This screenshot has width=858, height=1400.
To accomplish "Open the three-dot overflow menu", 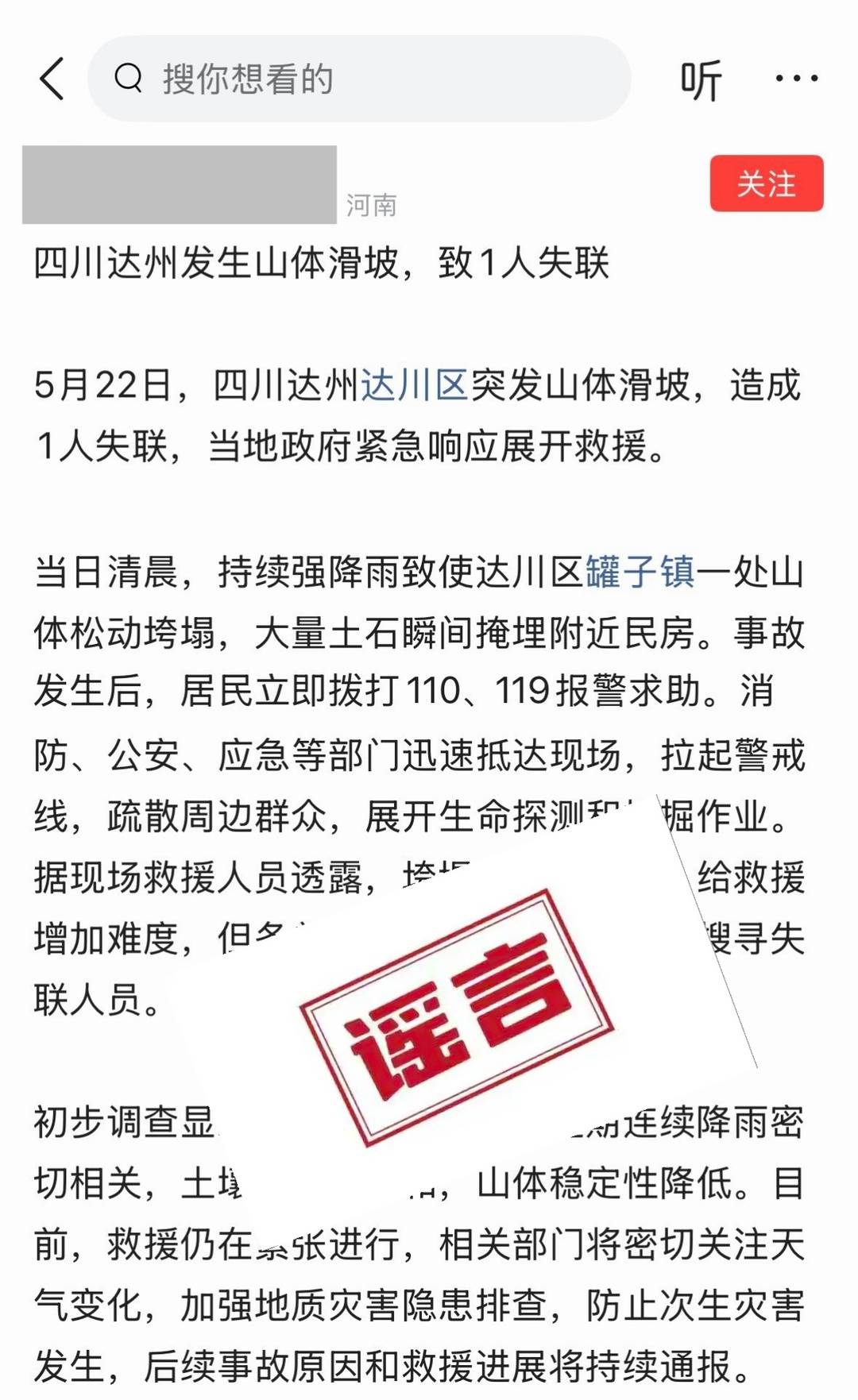I will [796, 78].
